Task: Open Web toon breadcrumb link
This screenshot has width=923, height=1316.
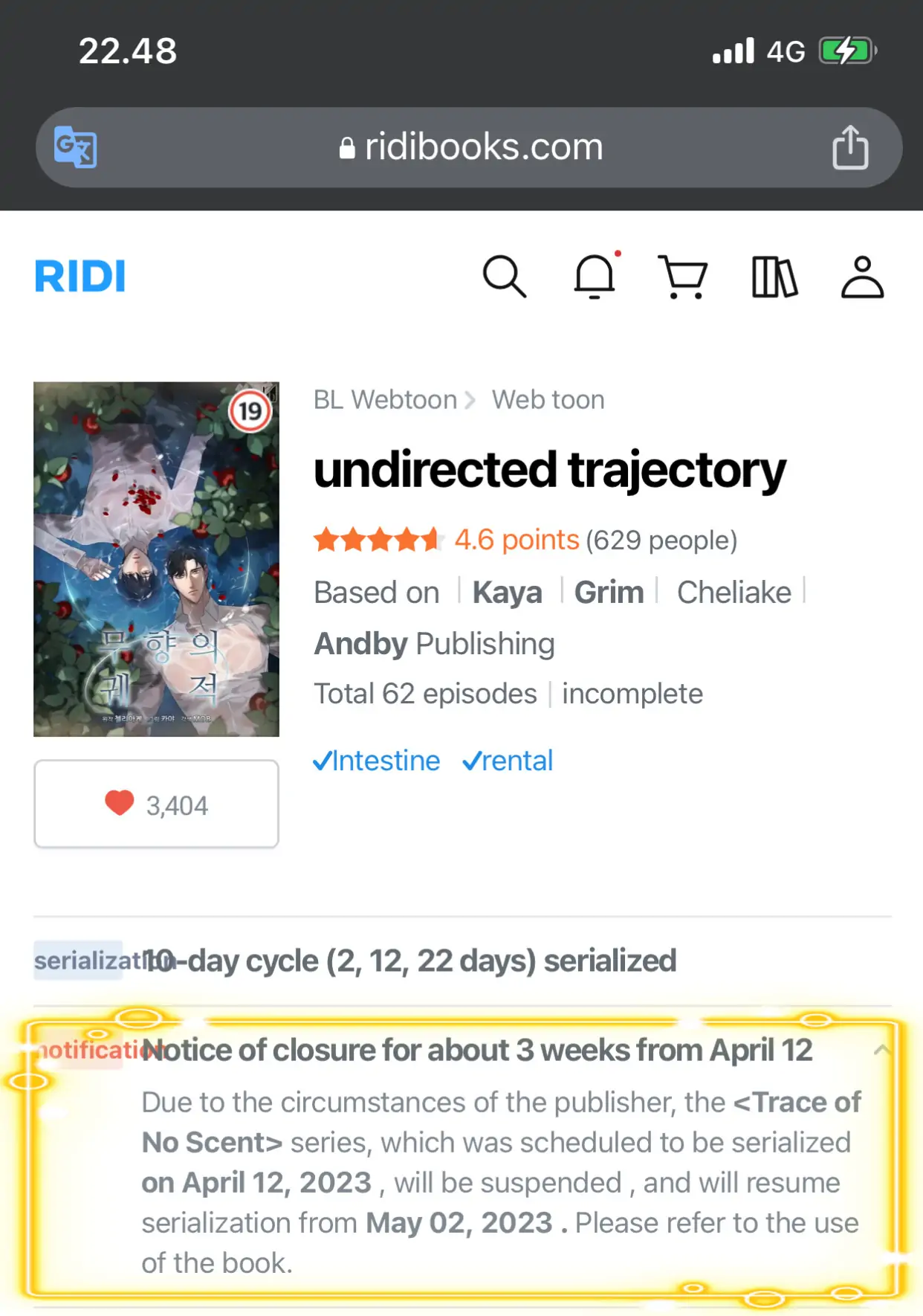Action: click(548, 400)
